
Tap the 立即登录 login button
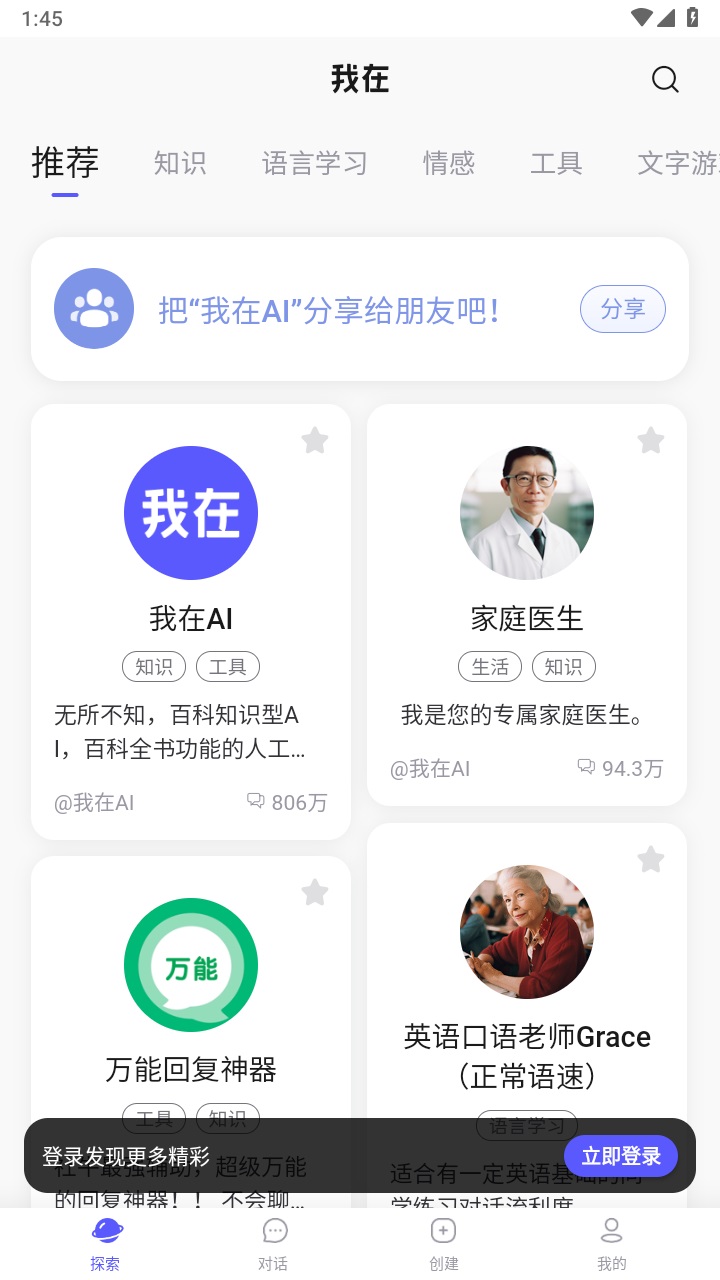click(621, 1155)
